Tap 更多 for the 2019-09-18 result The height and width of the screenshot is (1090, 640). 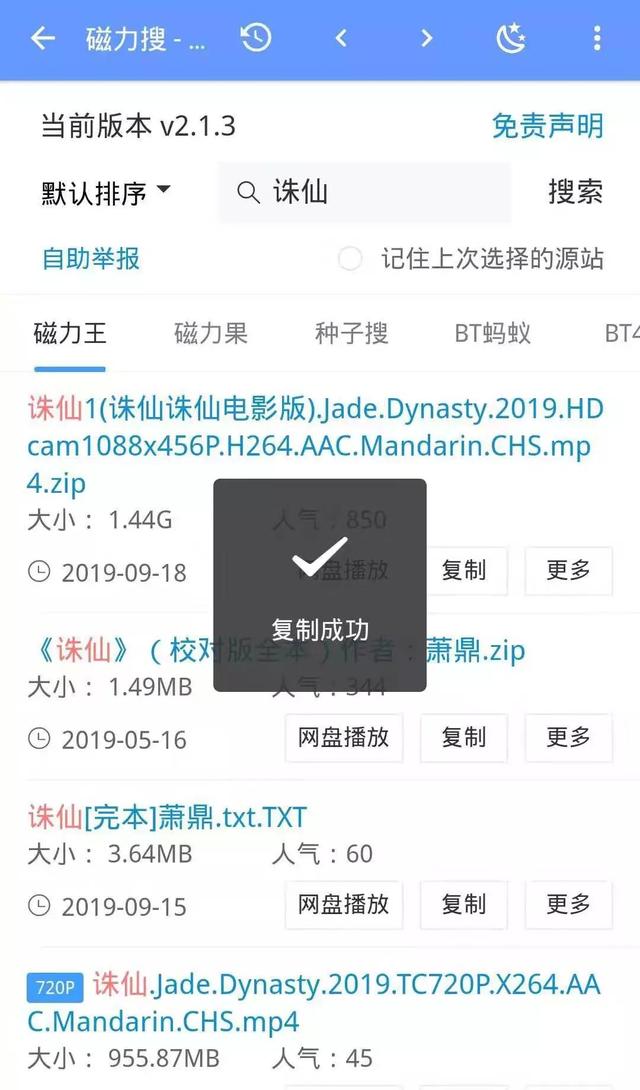(x=568, y=571)
